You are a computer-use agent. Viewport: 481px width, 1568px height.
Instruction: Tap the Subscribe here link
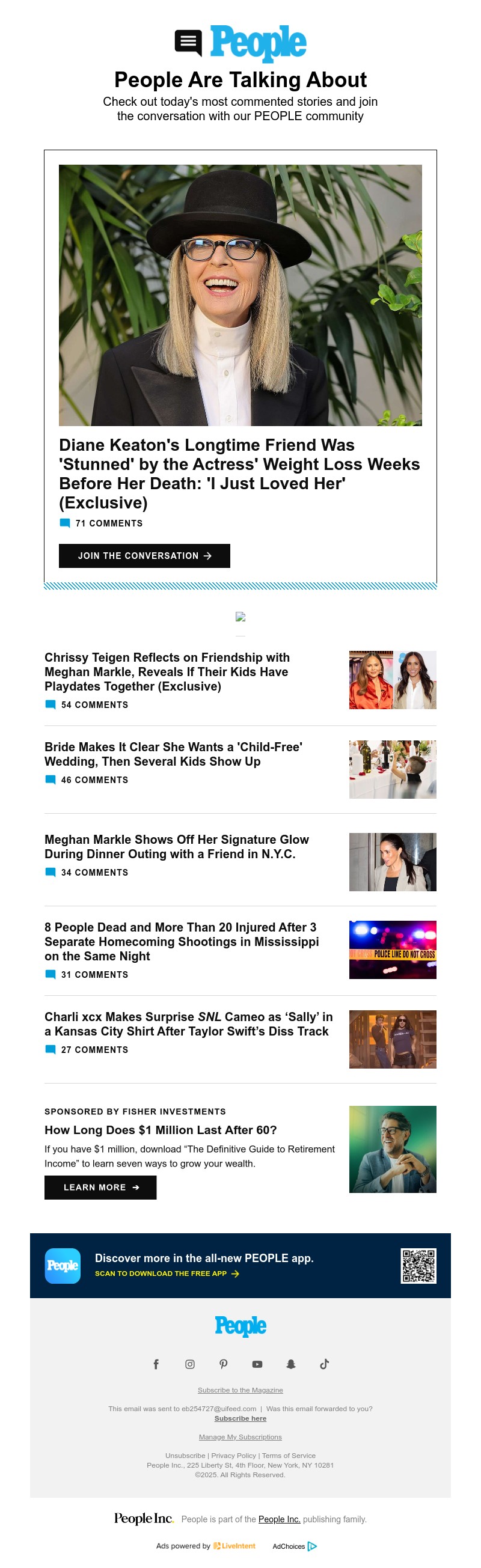(240, 1418)
